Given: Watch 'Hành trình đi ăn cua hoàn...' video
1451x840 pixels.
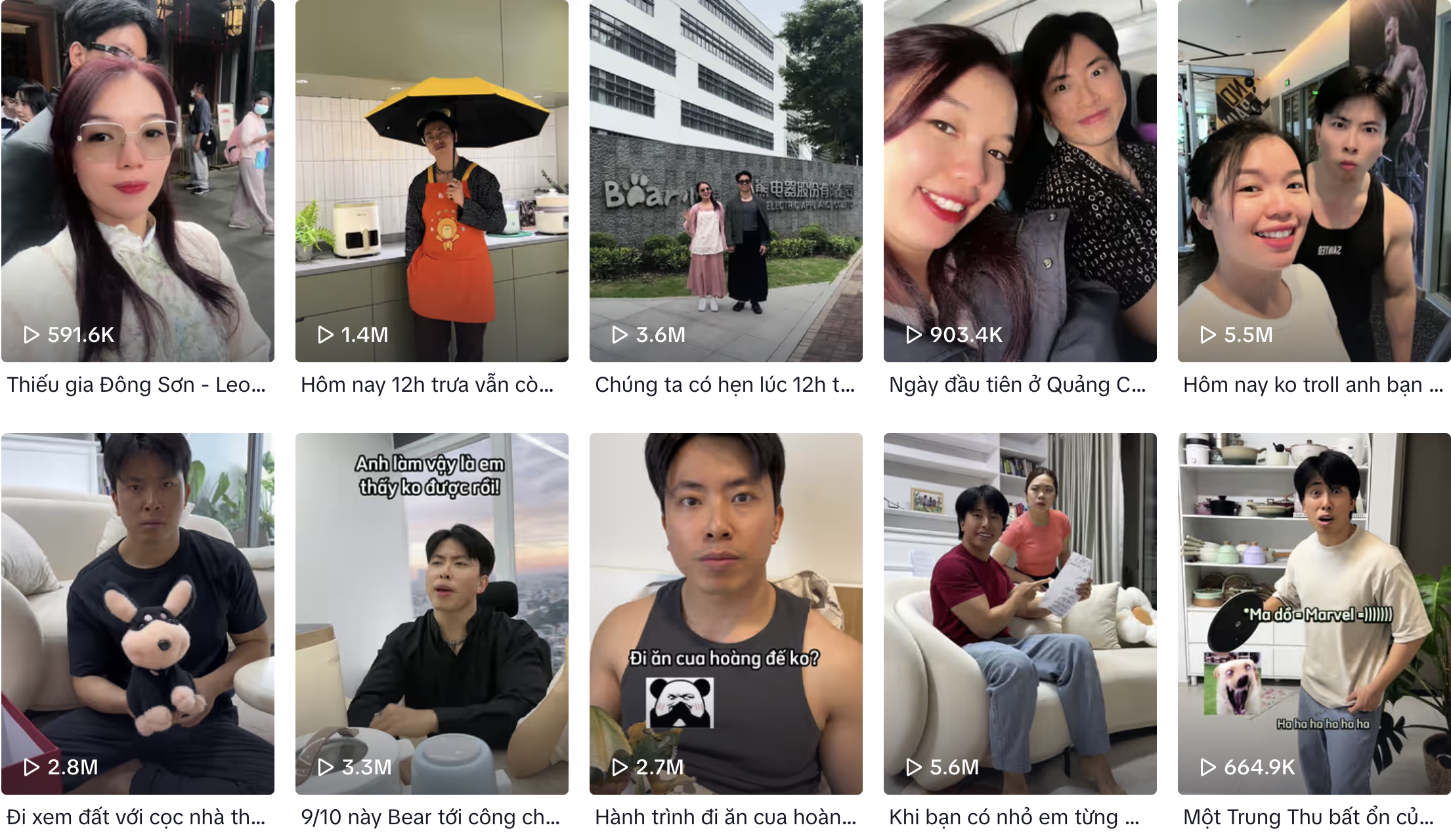Looking at the screenshot, I should [725, 614].
